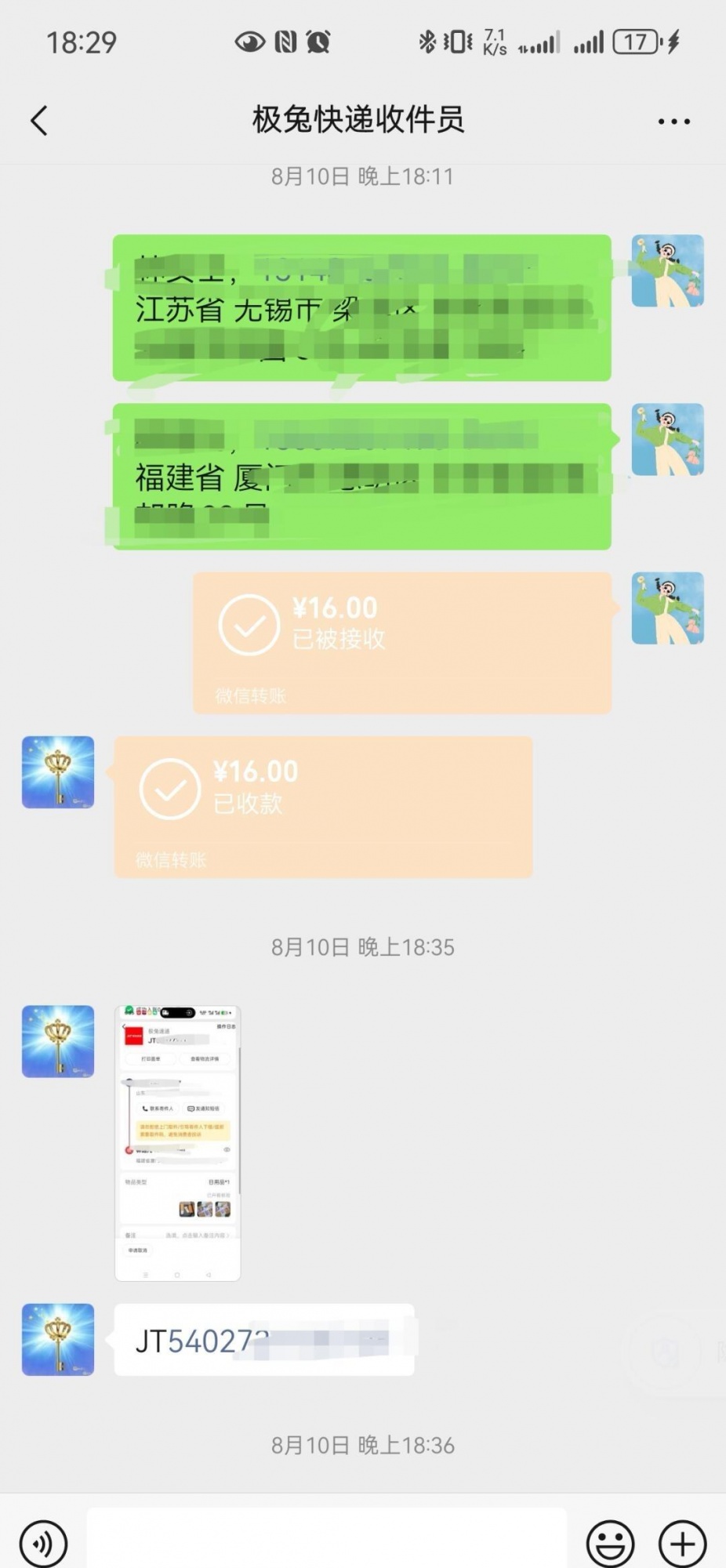This screenshot has width=726, height=1568.
Task: Tap the Jiangsu Wuxi address message bubble
Action: tap(361, 308)
